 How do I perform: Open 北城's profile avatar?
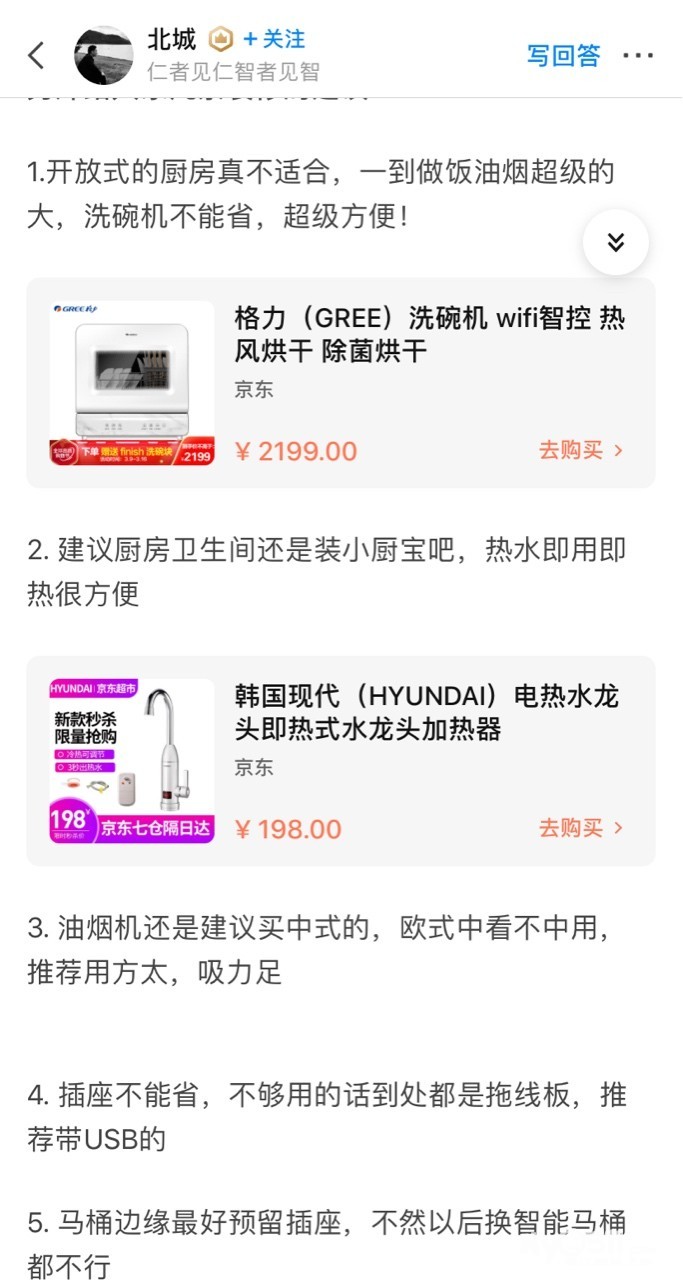coord(104,55)
